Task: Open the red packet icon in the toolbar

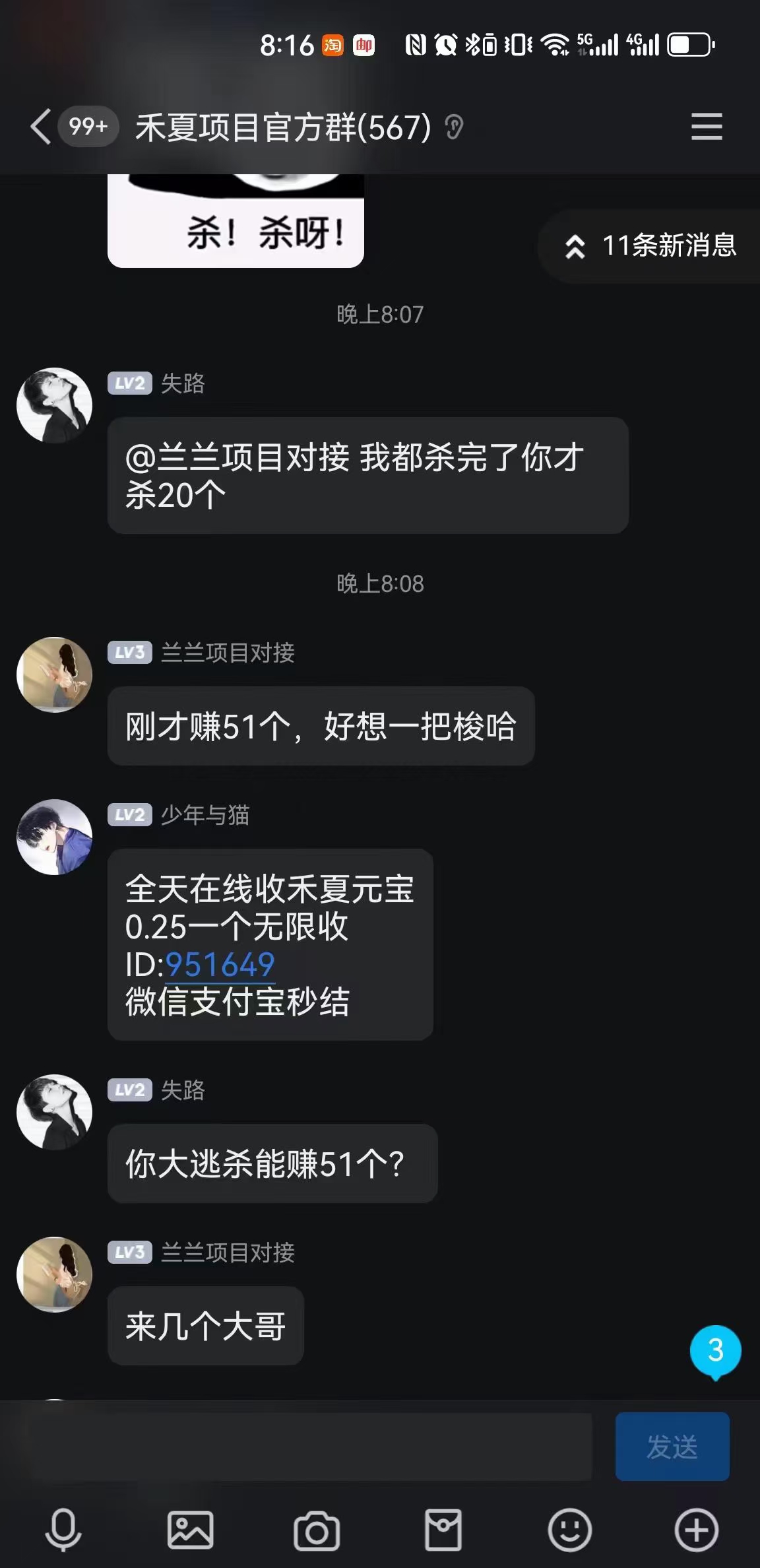Action: coord(443,1530)
